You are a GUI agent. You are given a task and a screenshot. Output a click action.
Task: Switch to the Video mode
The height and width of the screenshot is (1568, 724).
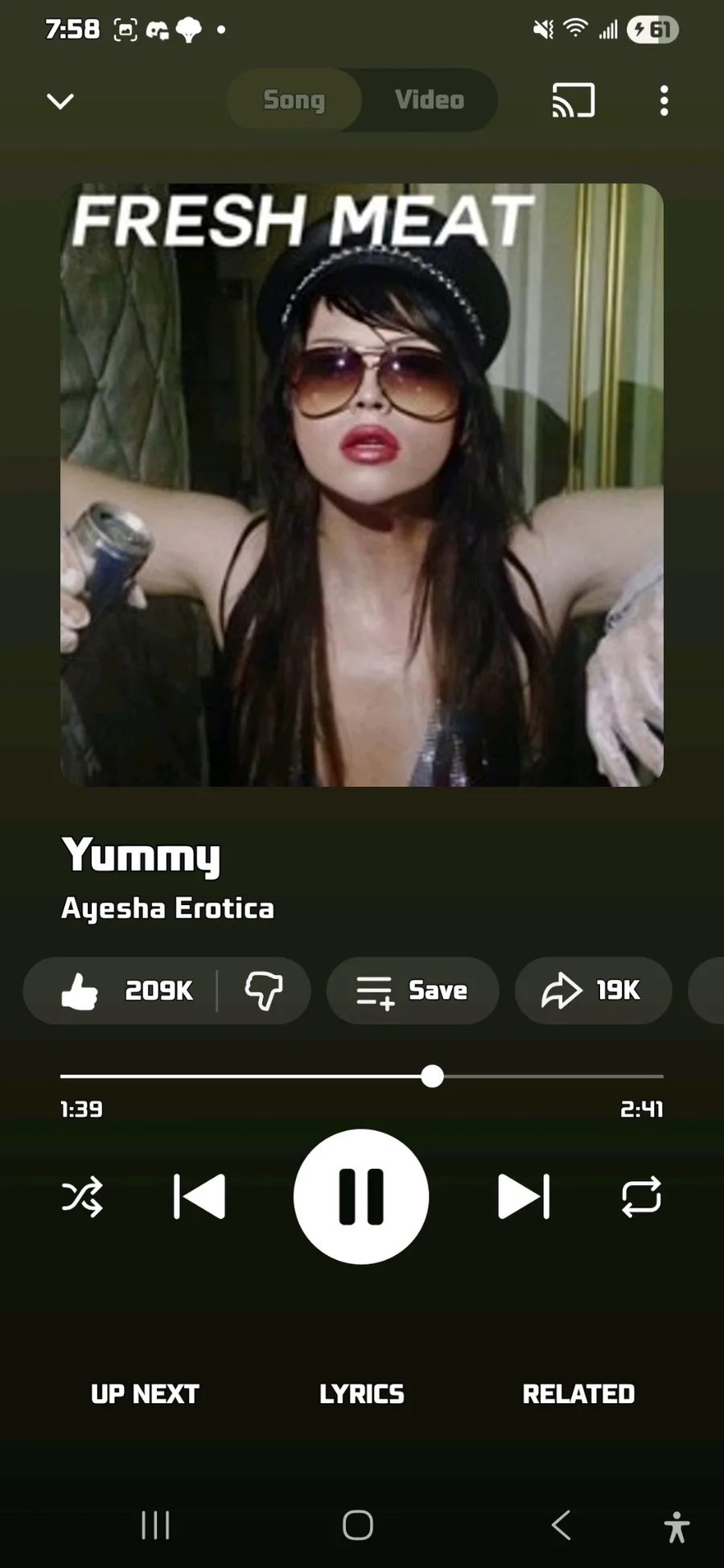tap(429, 100)
